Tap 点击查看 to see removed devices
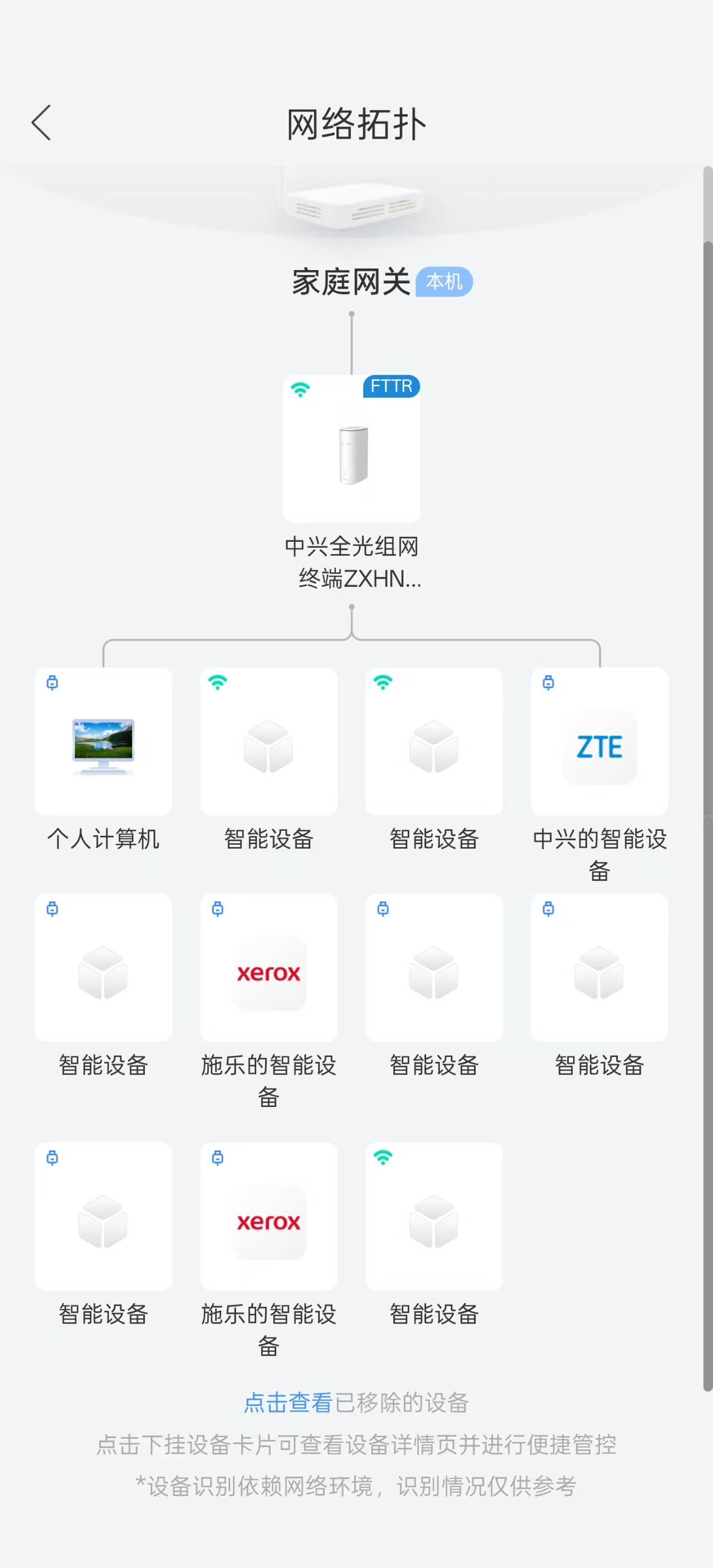Screen dimensions: 713x1568 tap(288, 1403)
